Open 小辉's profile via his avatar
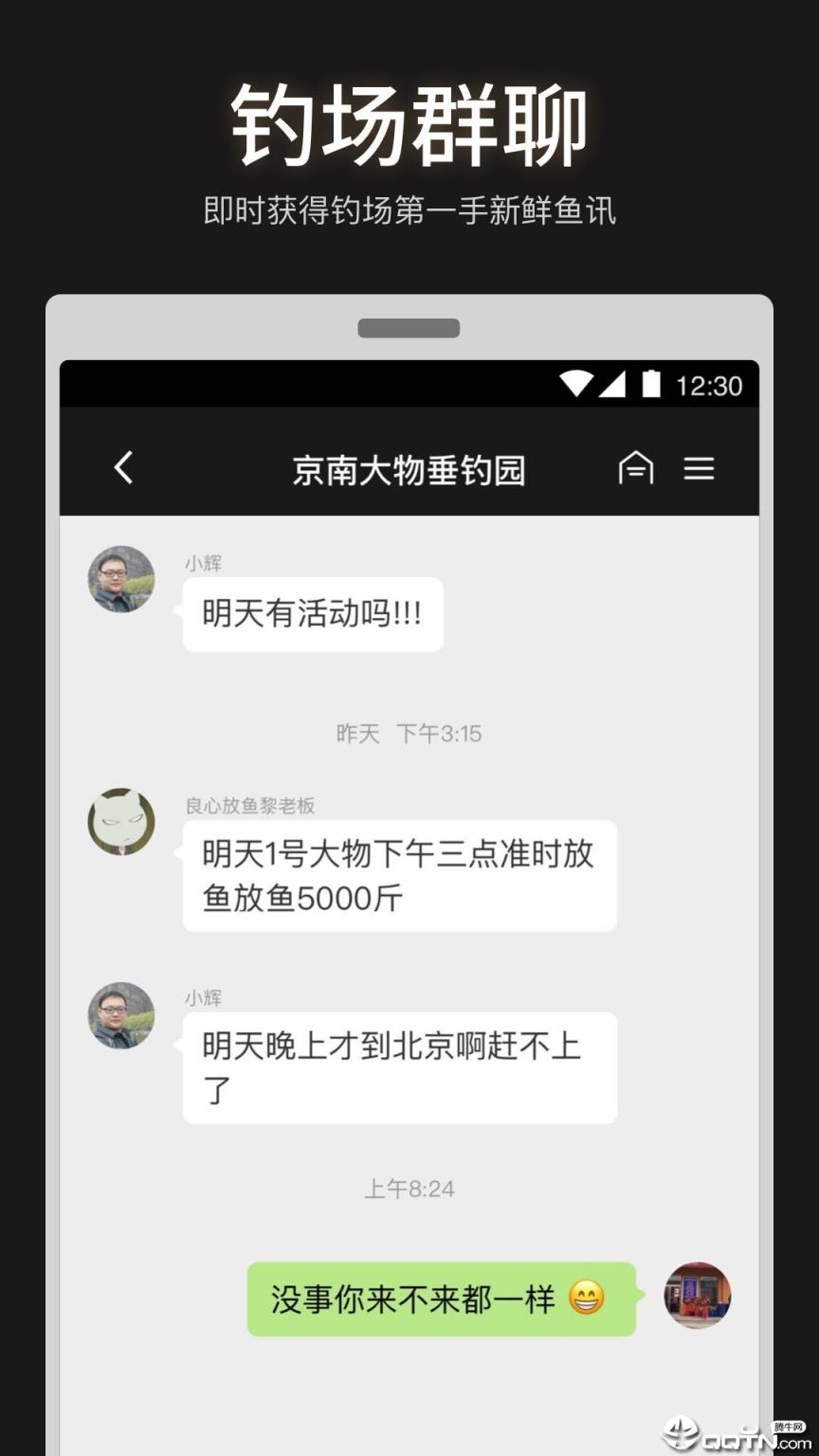The height and width of the screenshot is (1456, 819). tap(120, 580)
